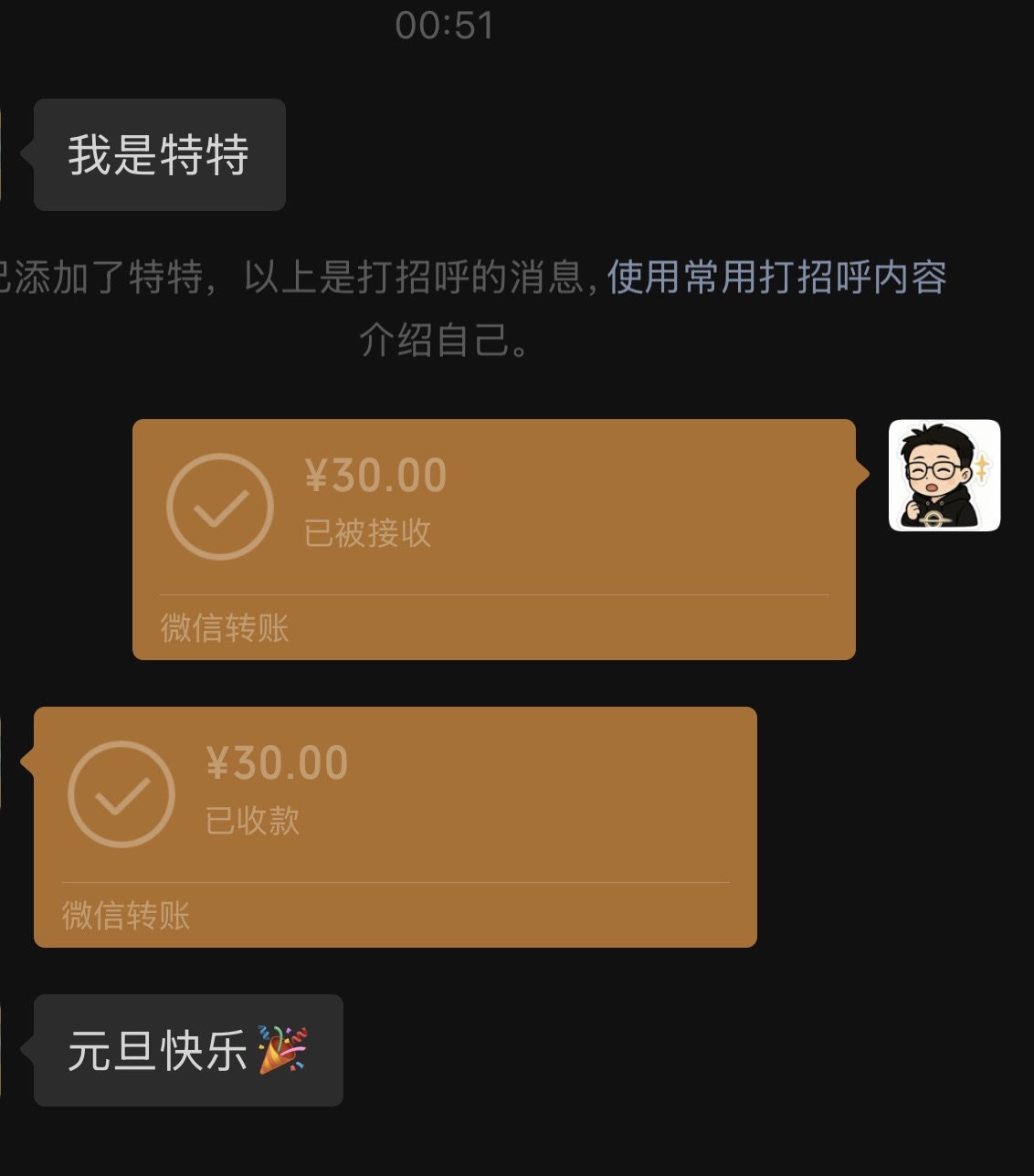Open the sent ¥30.00 transfer marked 已被接收
This screenshot has width=1034, height=1176.
click(493, 539)
